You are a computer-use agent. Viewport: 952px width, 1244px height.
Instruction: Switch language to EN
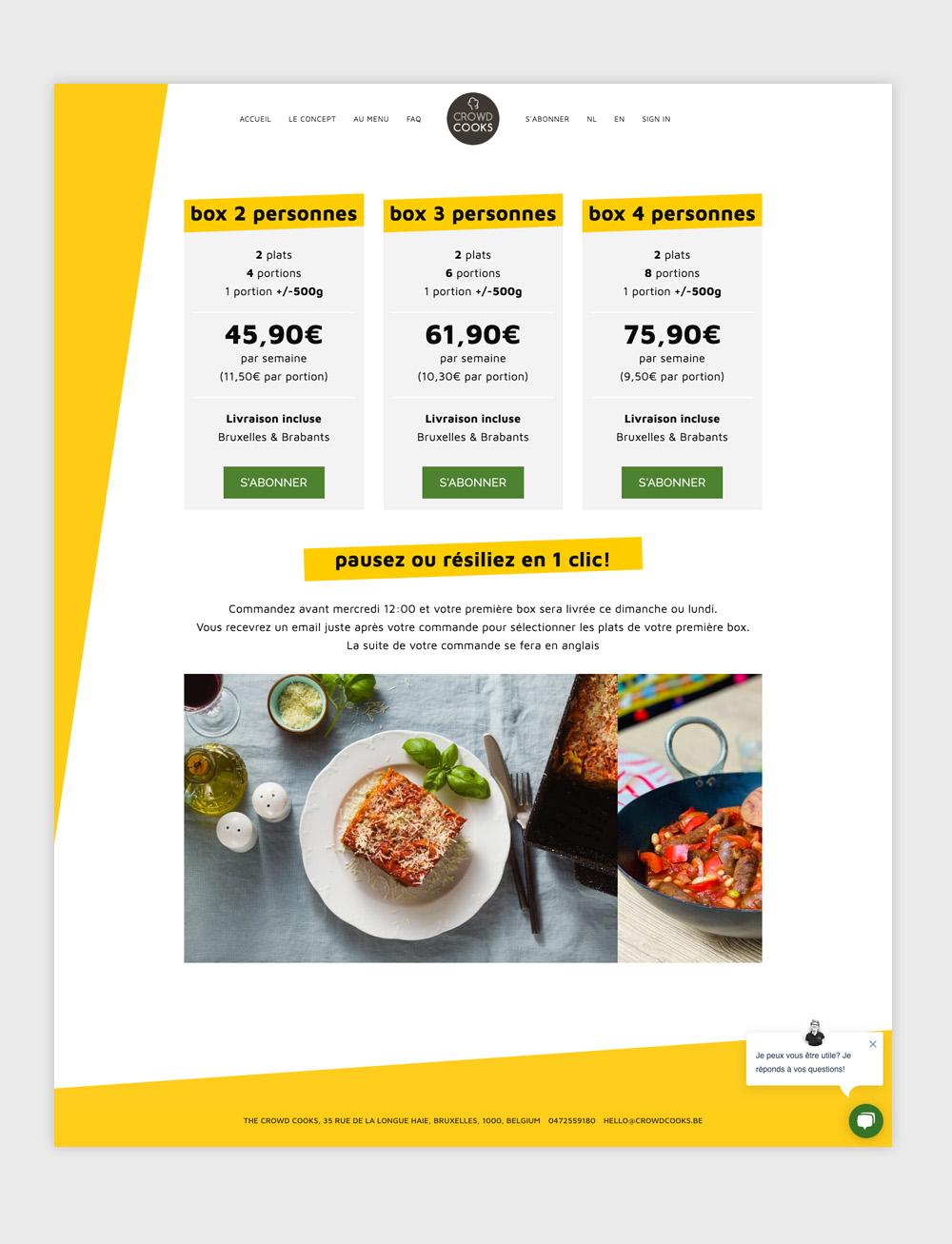coord(619,119)
